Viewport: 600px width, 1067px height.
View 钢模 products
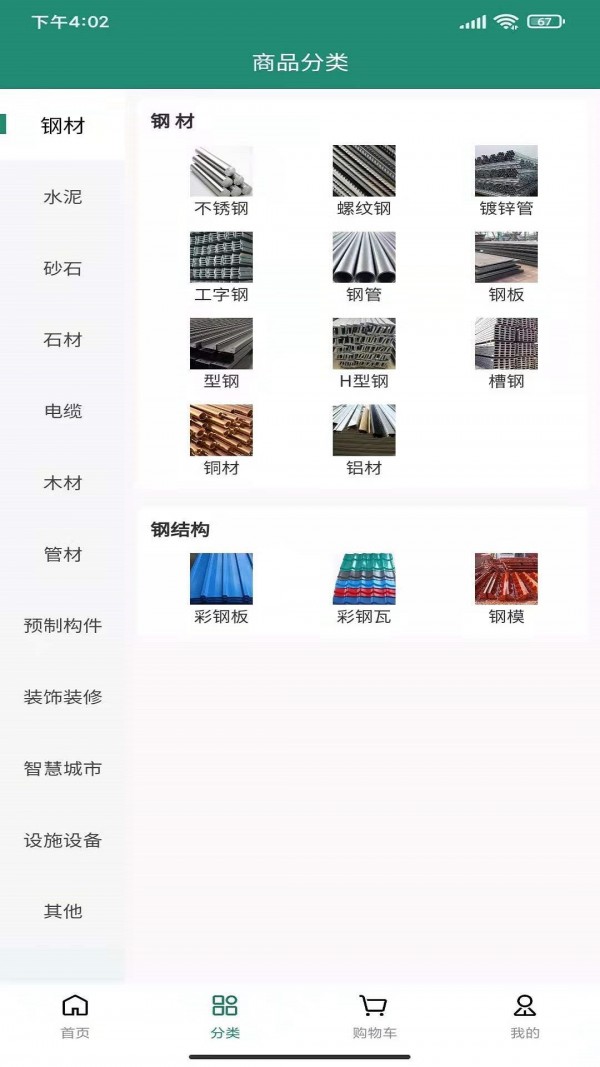click(506, 588)
